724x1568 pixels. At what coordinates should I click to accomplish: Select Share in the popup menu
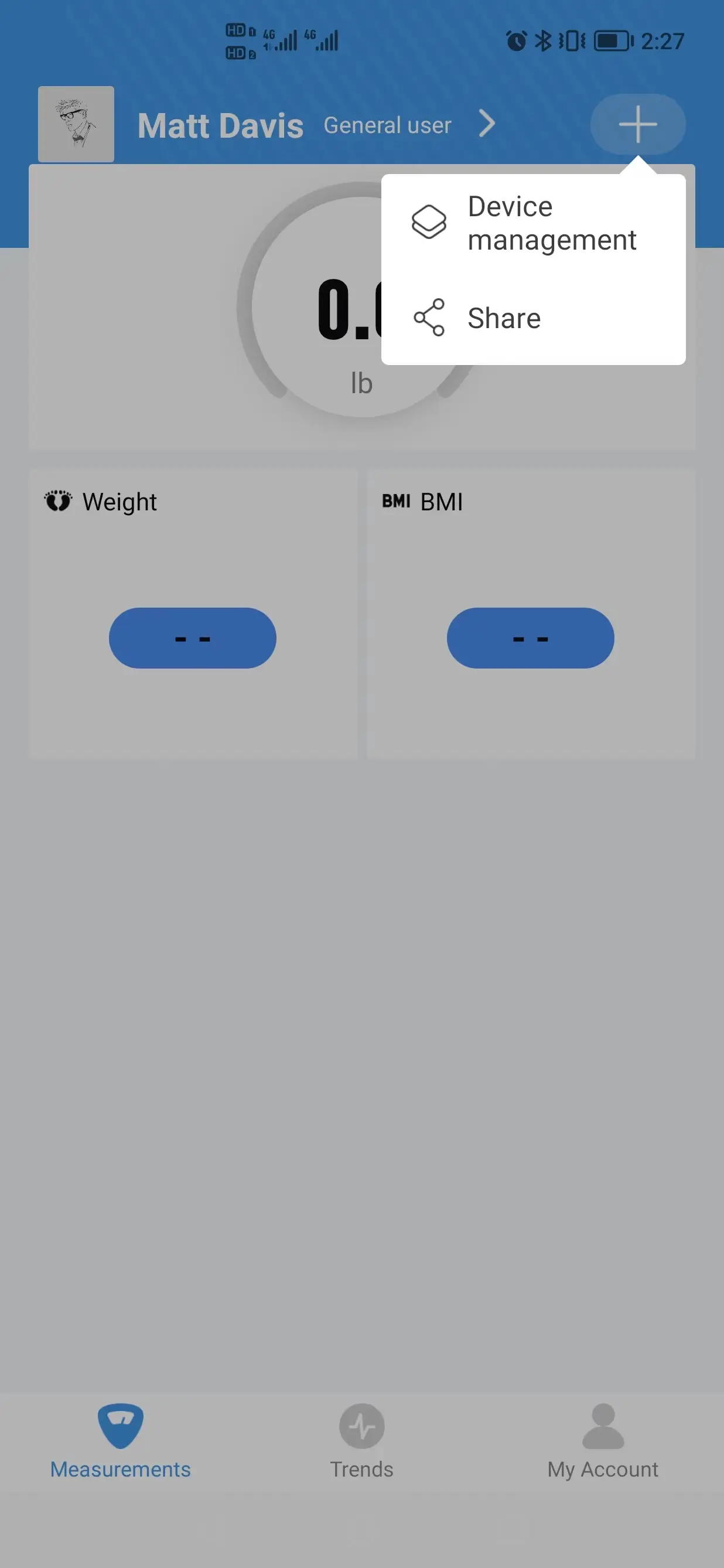tap(532, 318)
